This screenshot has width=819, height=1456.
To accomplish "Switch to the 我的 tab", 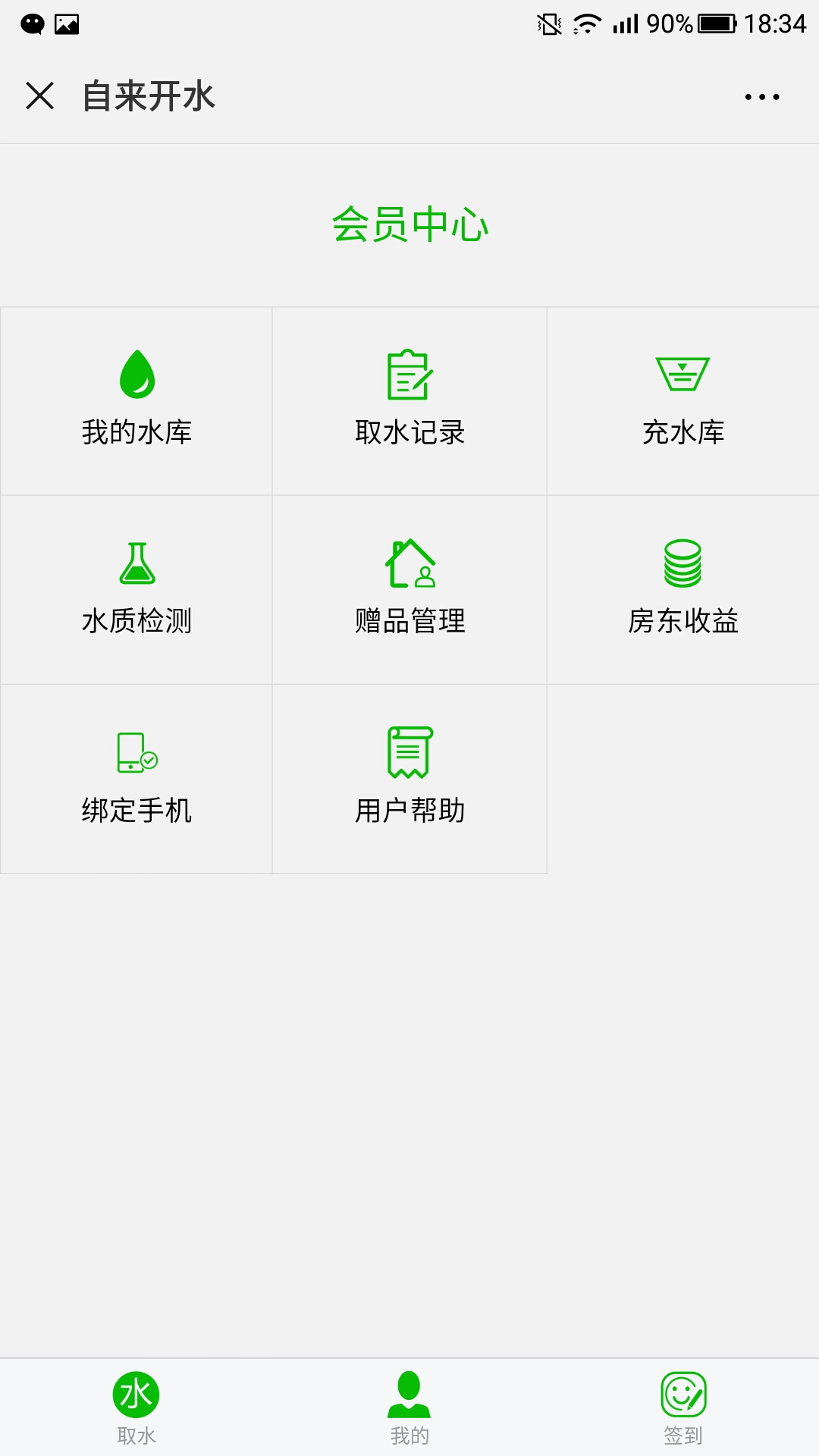I will coord(409,1408).
